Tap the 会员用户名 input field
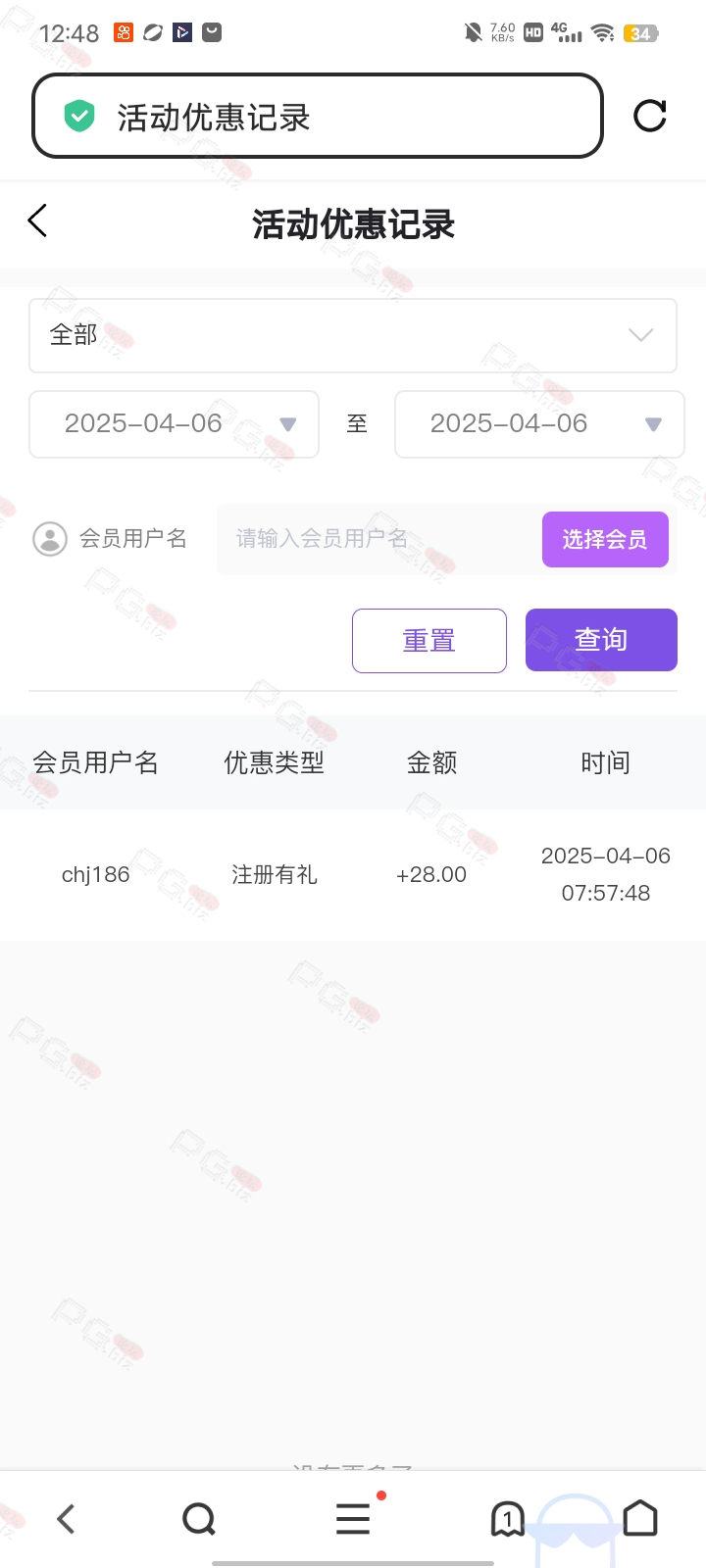This screenshot has width=706, height=1568. pos(378,539)
